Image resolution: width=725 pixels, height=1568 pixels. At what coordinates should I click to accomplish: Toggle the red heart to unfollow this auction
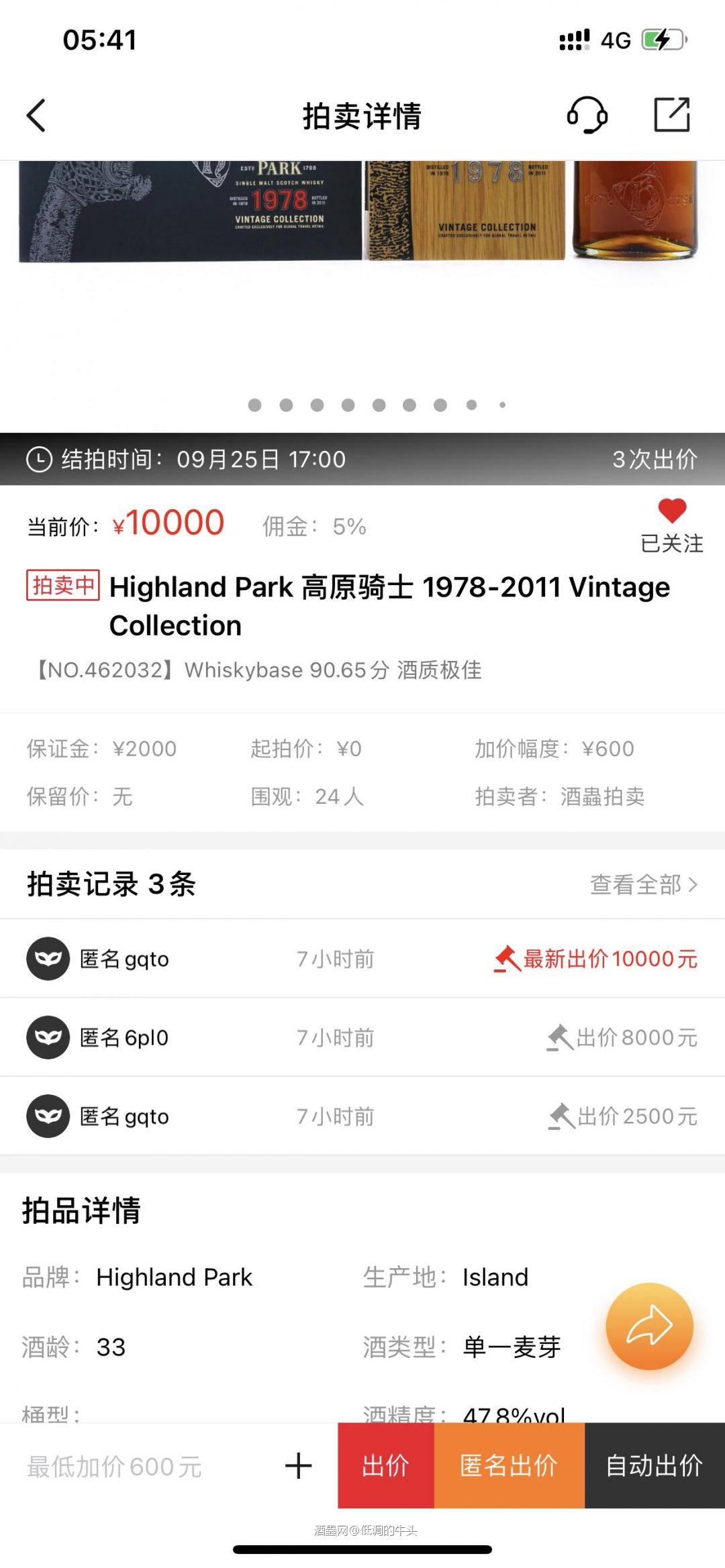(x=673, y=513)
